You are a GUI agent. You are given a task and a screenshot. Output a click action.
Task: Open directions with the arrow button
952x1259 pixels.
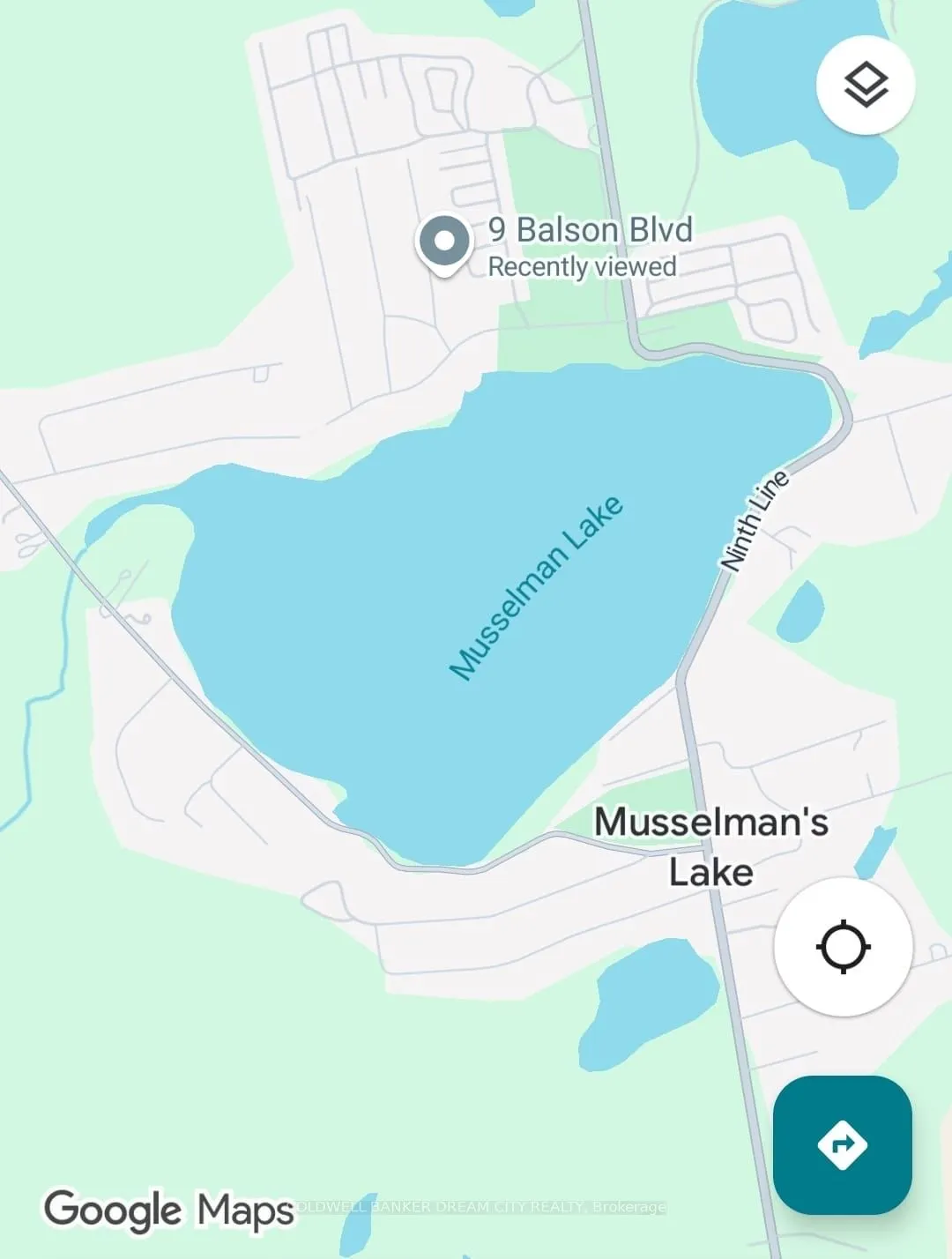(842, 1144)
